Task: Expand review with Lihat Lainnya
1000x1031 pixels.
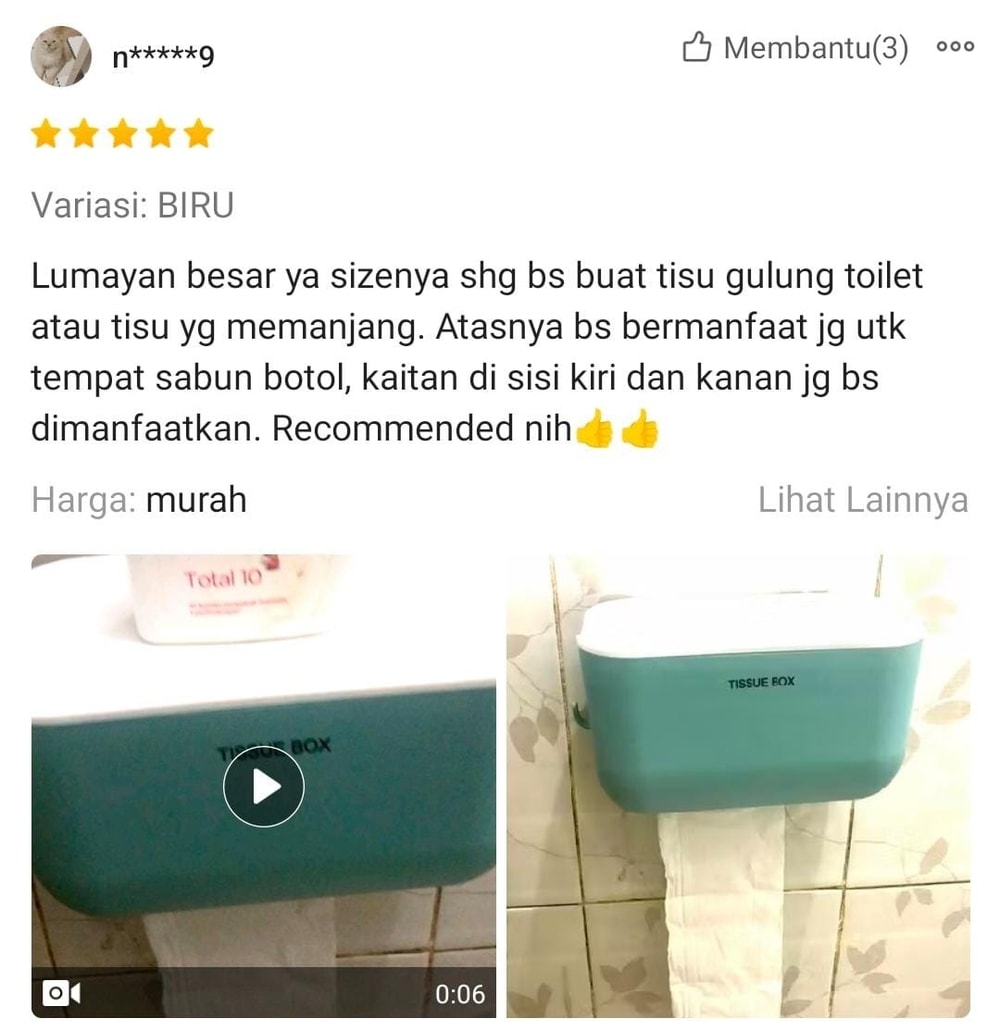Action: tap(862, 500)
